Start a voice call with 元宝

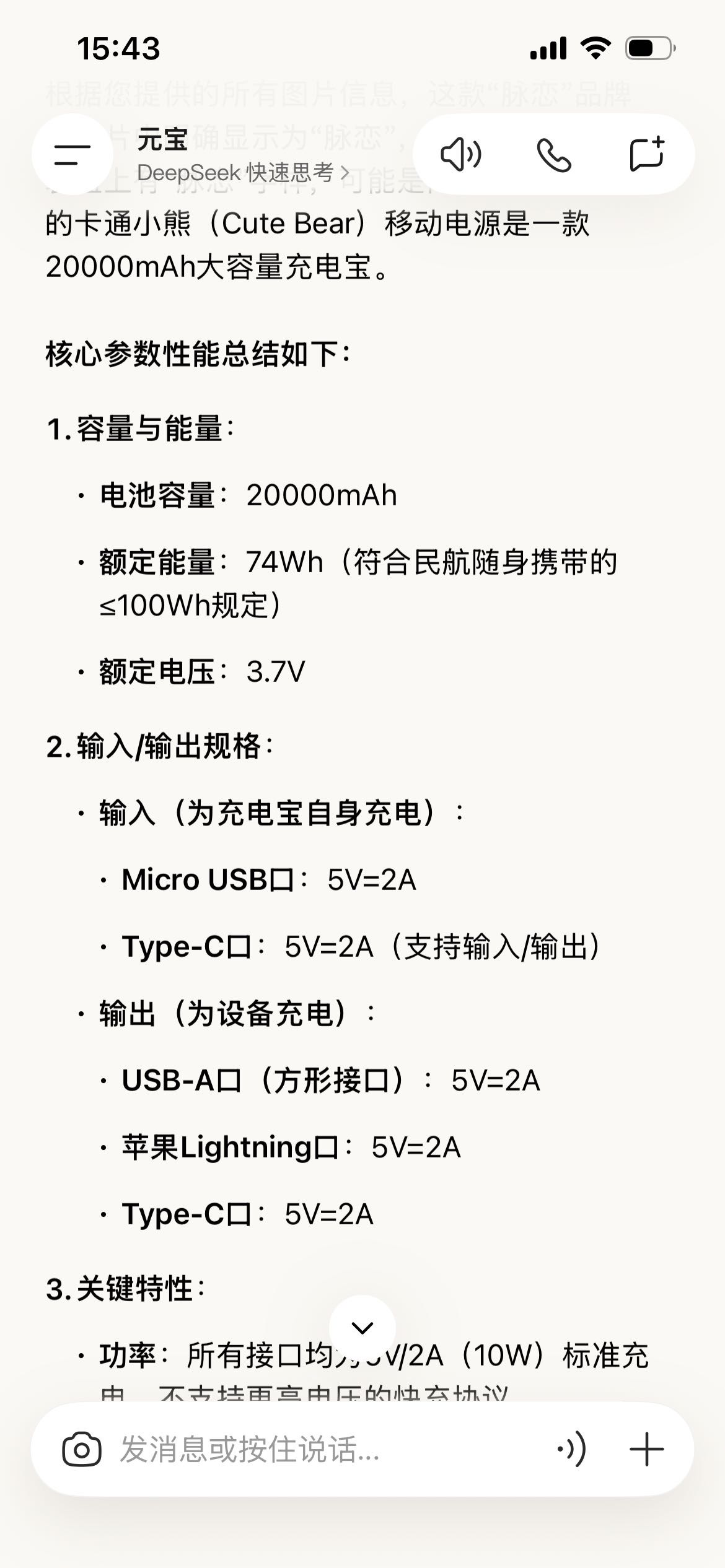click(553, 154)
